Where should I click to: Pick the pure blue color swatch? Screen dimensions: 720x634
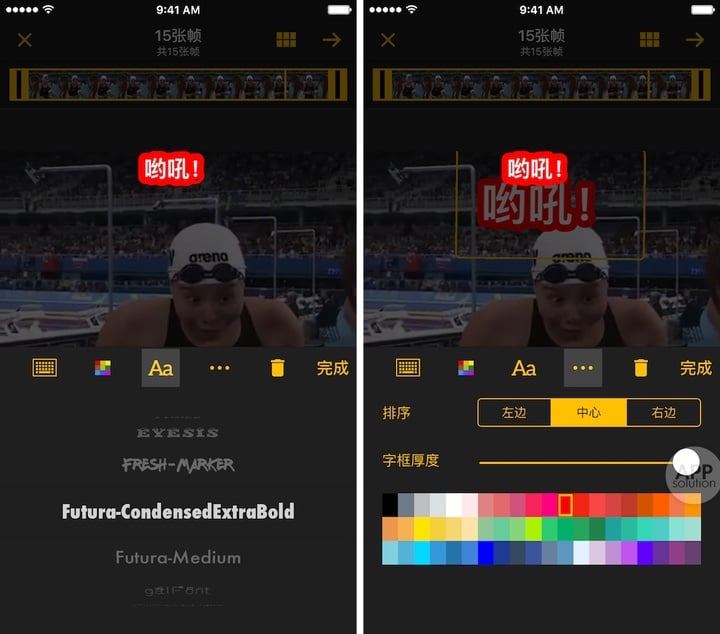(486, 553)
